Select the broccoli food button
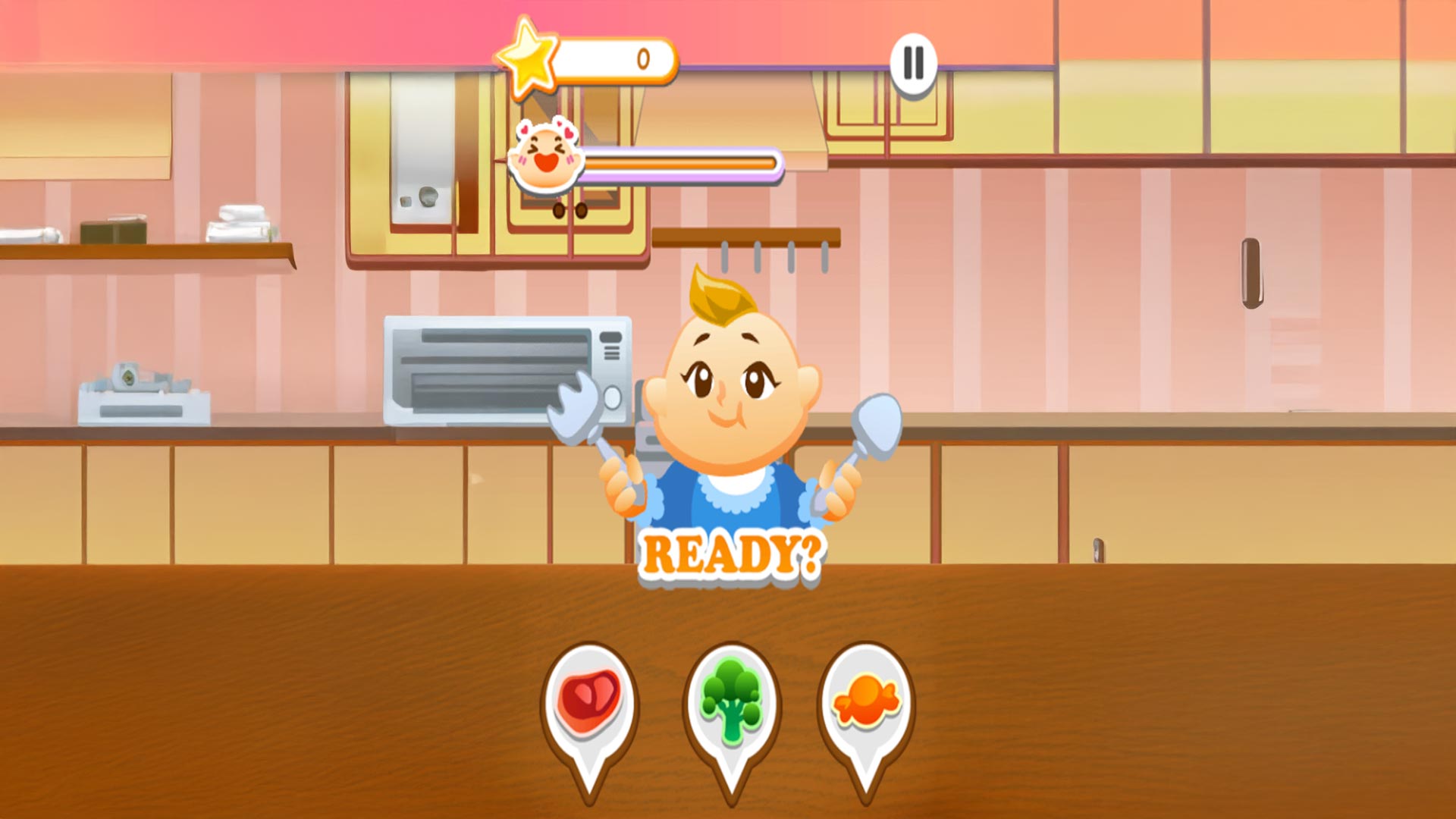 (x=730, y=702)
